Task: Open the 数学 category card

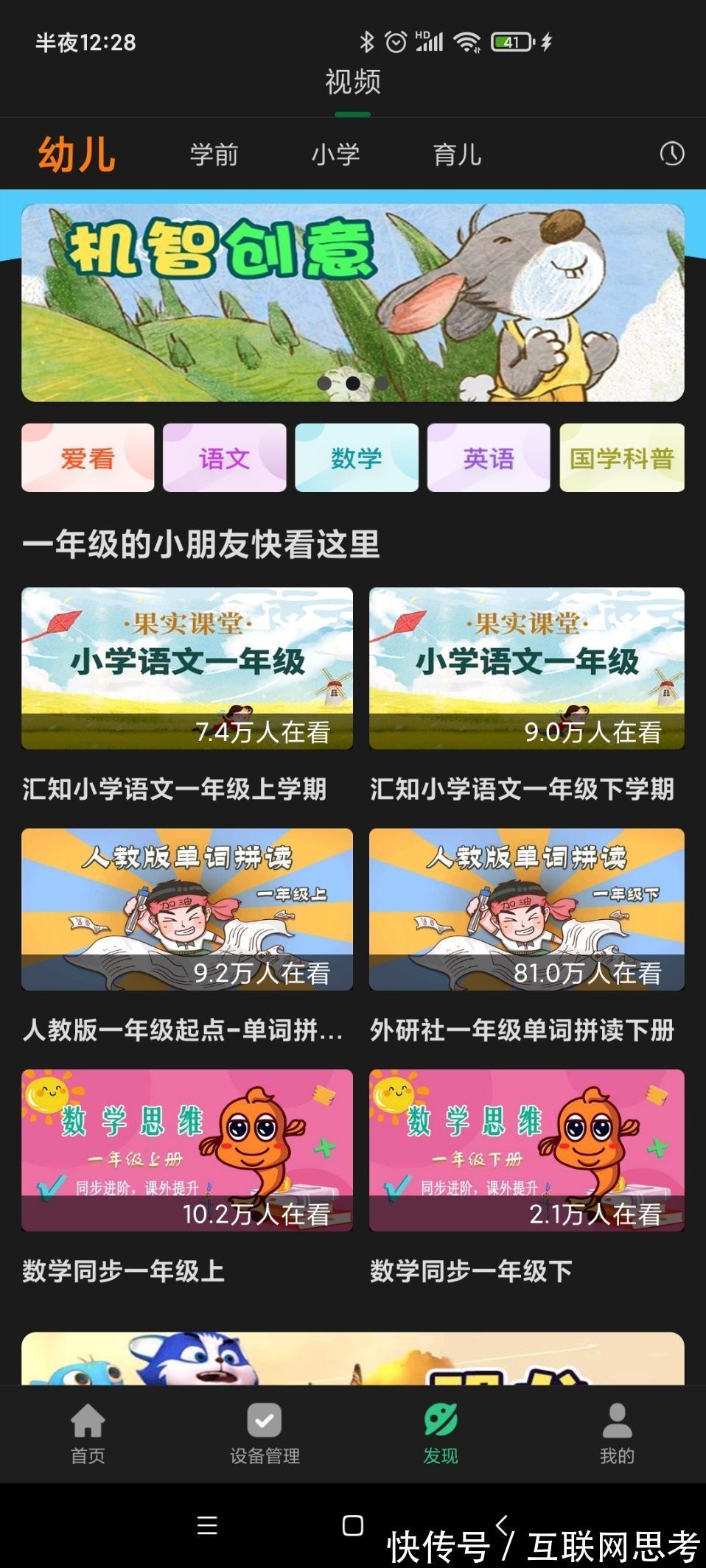Action: (357, 457)
